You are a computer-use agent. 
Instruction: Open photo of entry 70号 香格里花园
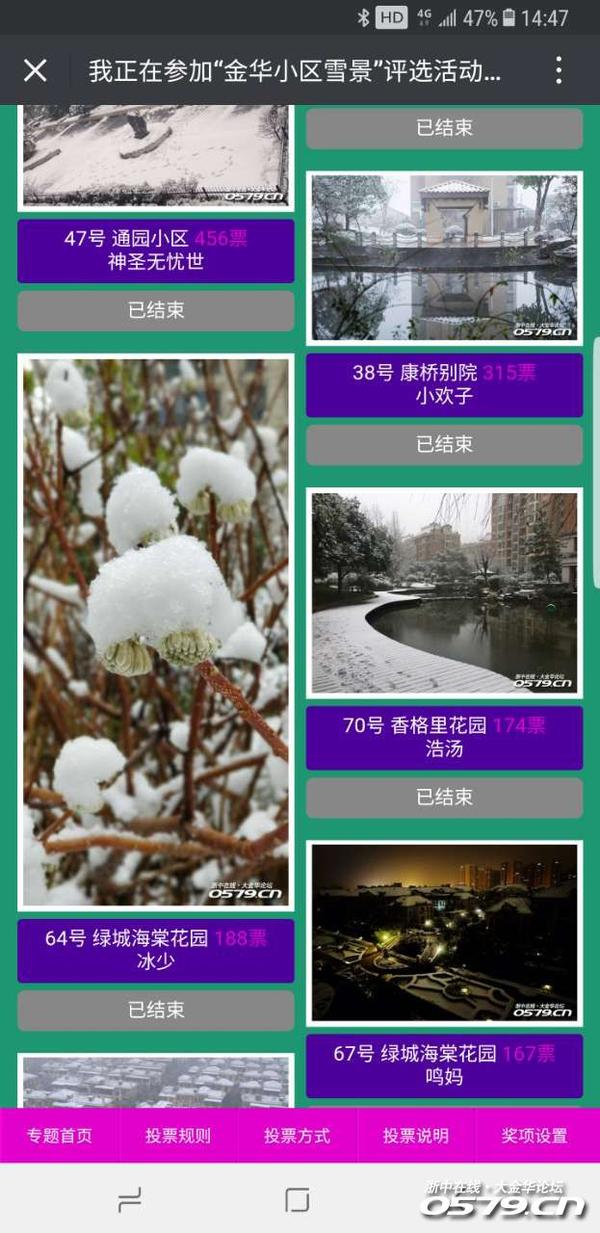pyautogui.click(x=444, y=594)
